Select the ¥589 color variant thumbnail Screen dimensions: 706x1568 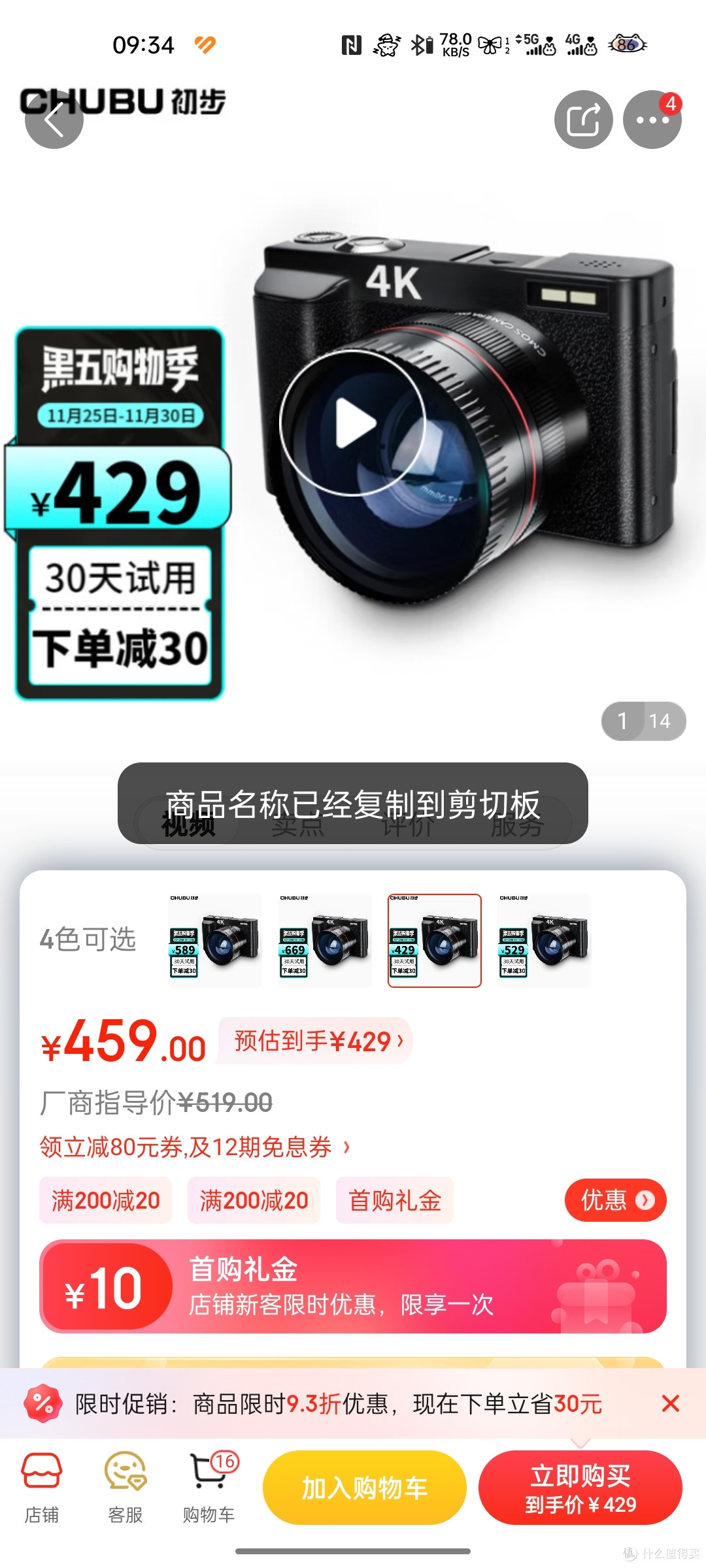pyautogui.click(x=215, y=940)
